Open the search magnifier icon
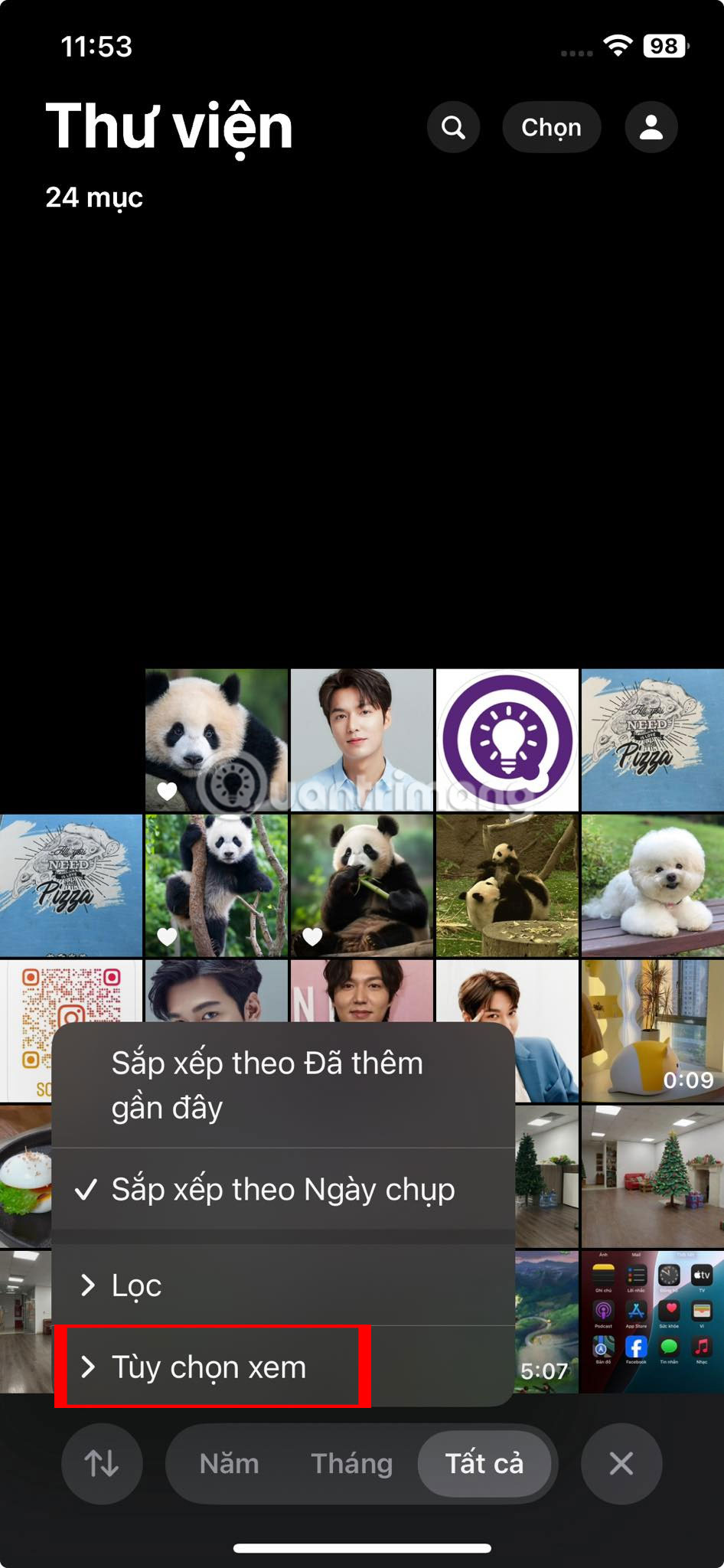This screenshot has height=1568, width=724. pyautogui.click(x=453, y=127)
